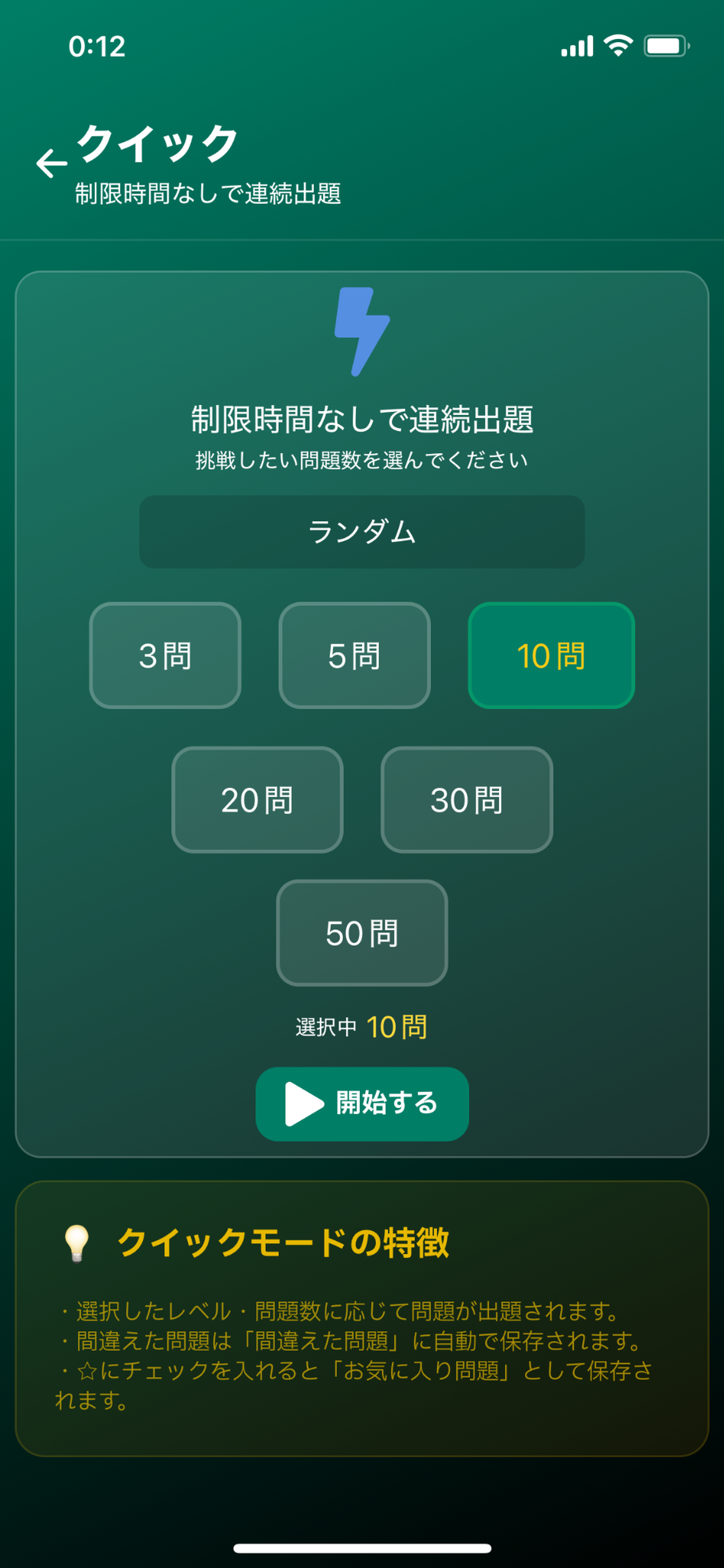Select 3問 question count

[166, 656]
